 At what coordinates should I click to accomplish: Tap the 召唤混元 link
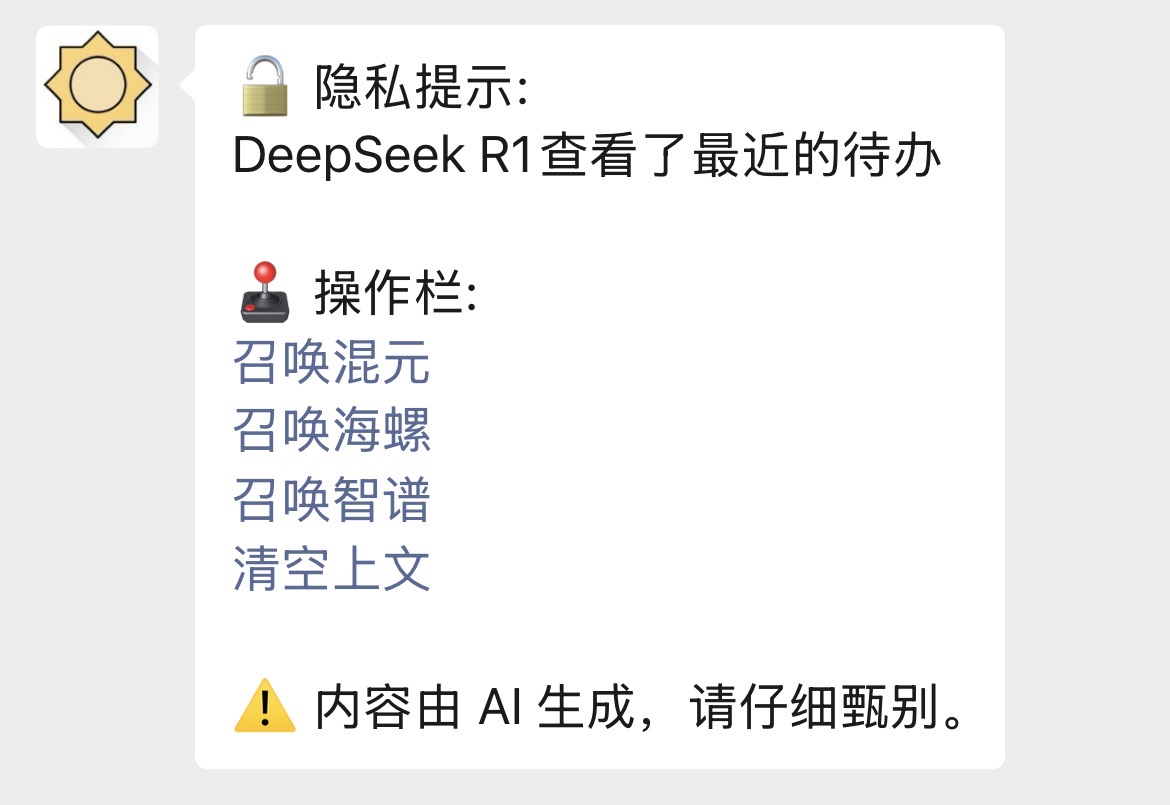[331, 364]
